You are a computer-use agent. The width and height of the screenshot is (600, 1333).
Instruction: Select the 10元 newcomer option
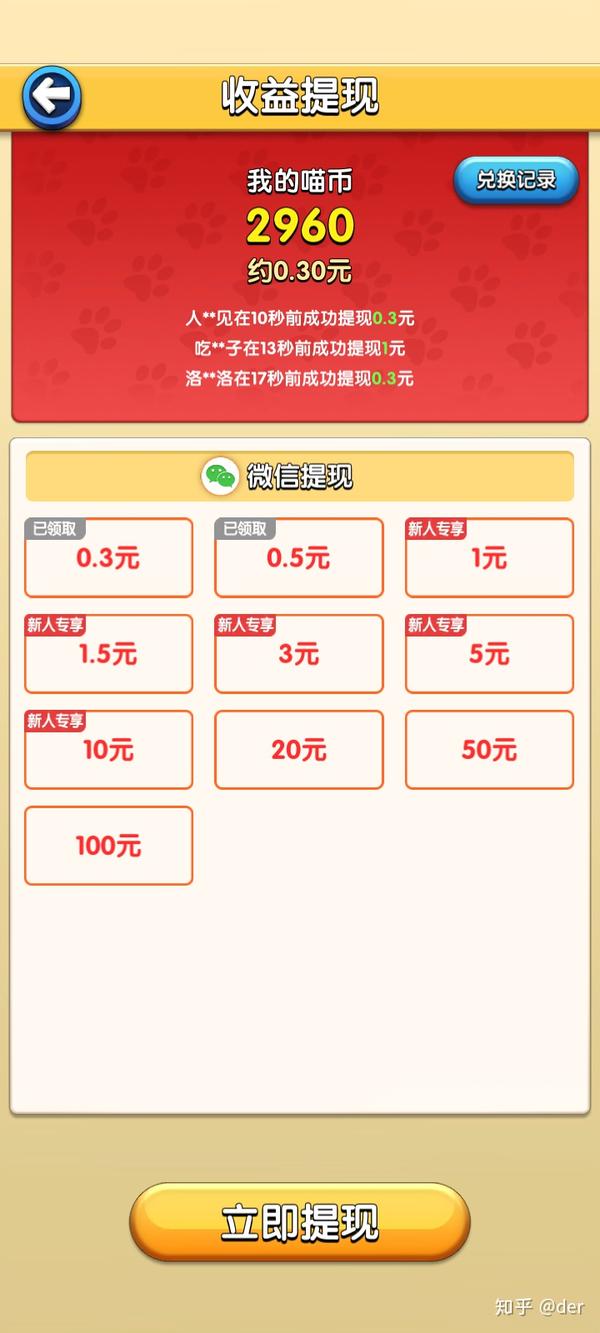click(x=108, y=750)
